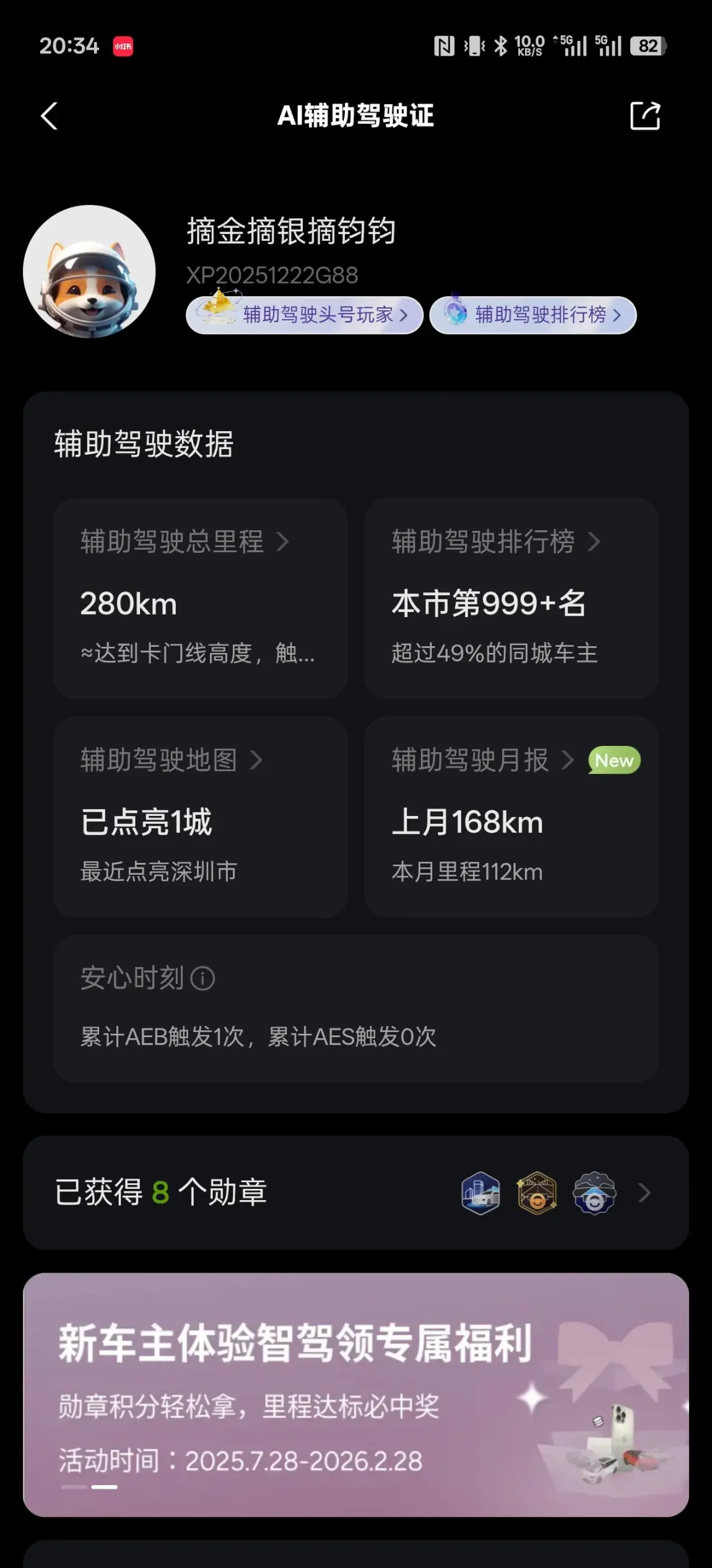Go back from AI辅助驾驶证 page

tap(50, 116)
